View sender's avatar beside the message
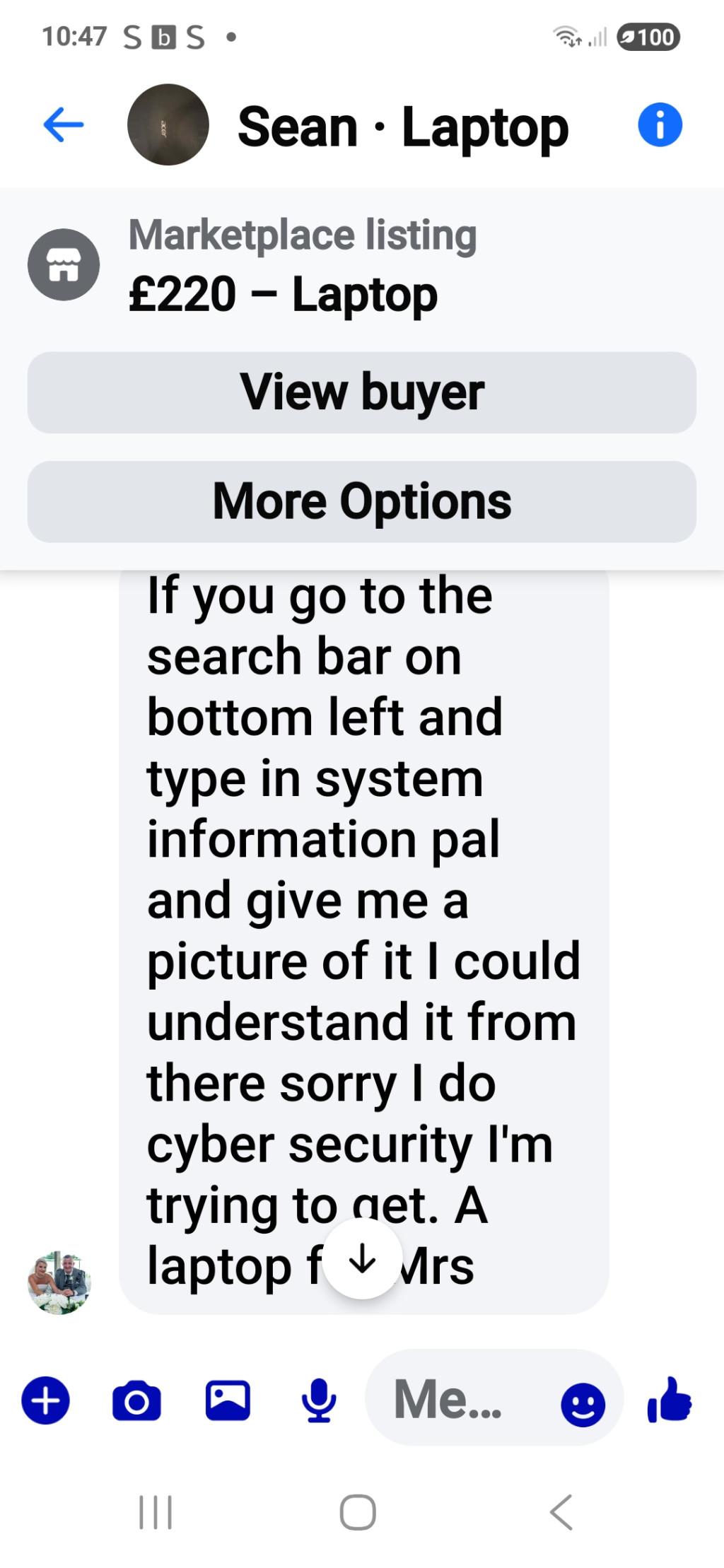Image resolution: width=724 pixels, height=1568 pixels. (x=59, y=1282)
